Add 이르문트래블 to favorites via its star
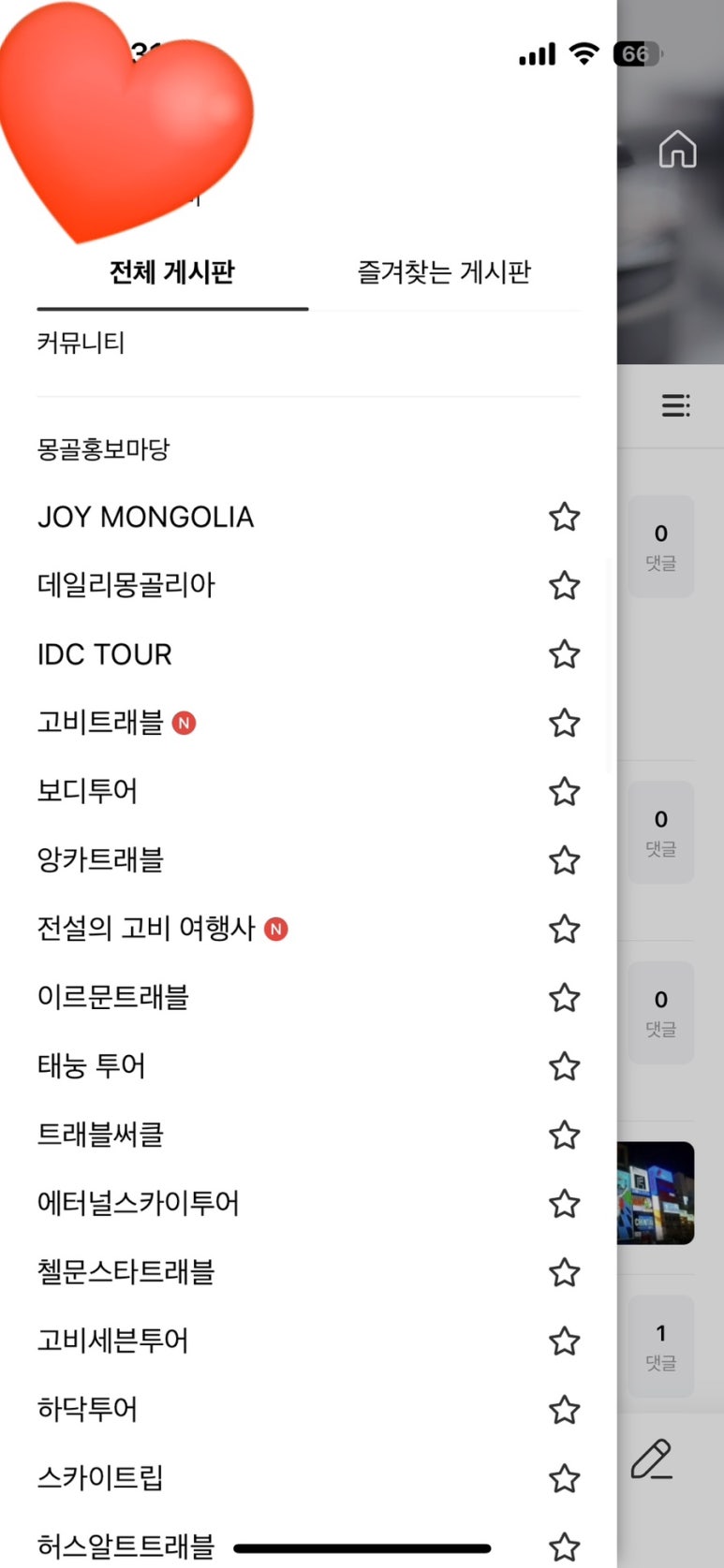Viewport: 724px width, 1568px height. tap(564, 998)
